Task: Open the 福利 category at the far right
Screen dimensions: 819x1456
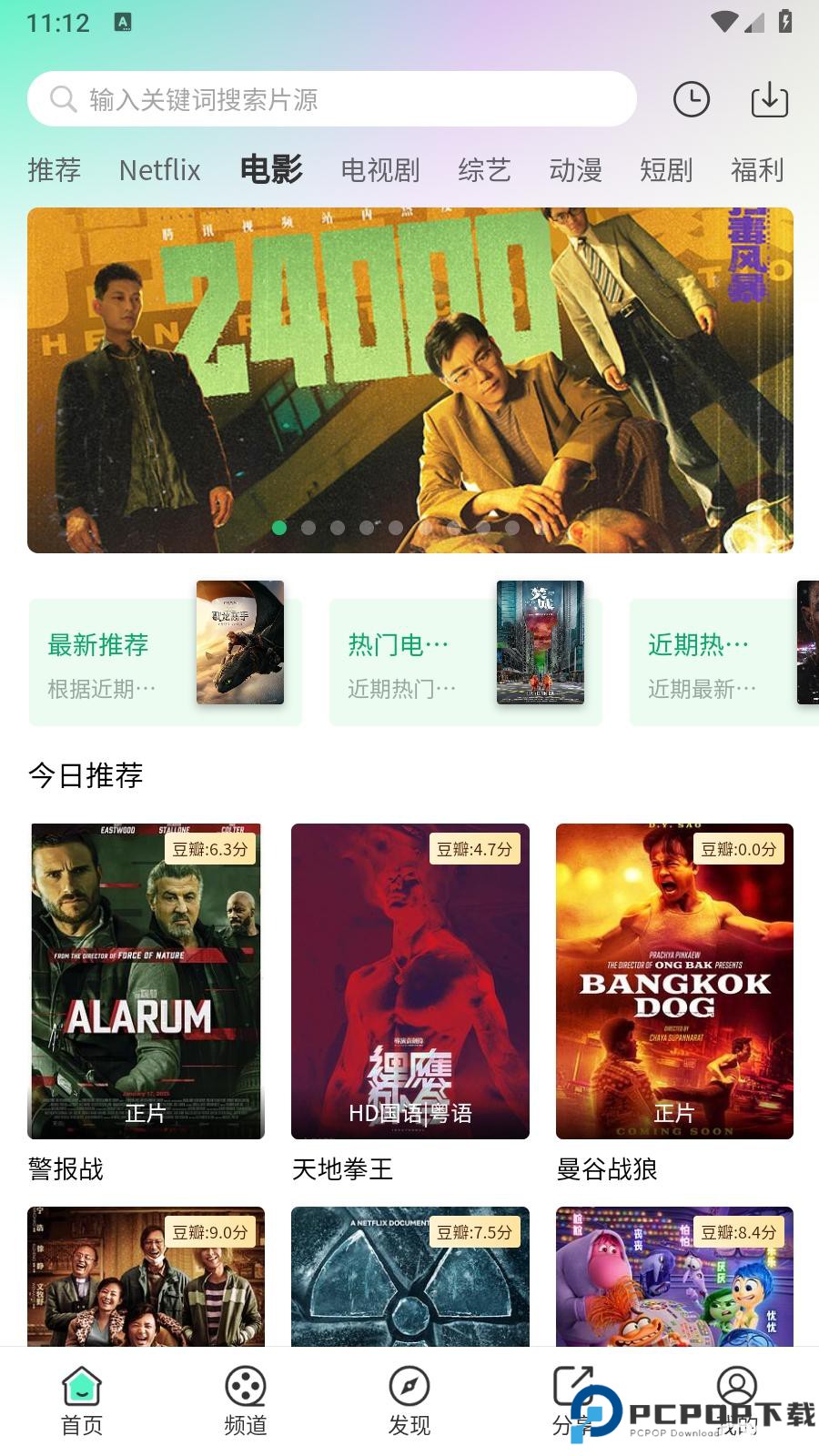Action: (758, 170)
